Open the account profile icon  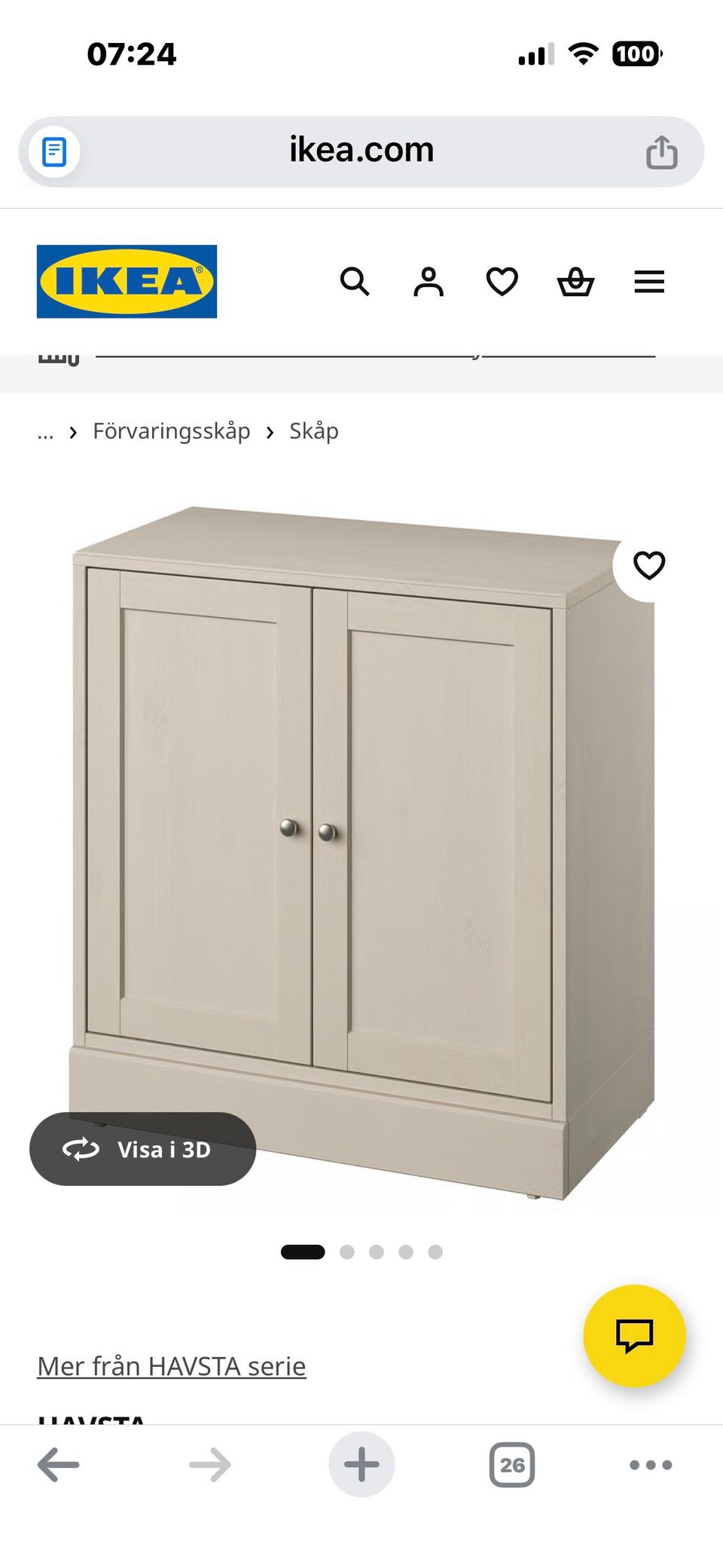point(428,282)
